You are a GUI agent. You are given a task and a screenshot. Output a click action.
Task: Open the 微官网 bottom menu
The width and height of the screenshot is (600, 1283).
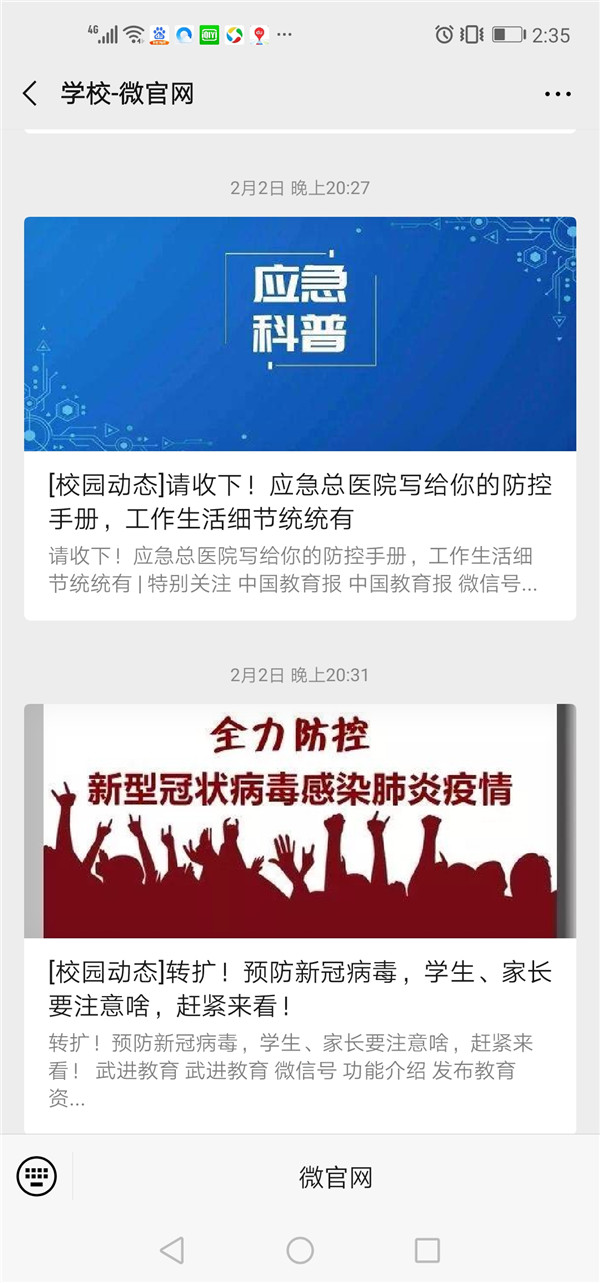336,1177
